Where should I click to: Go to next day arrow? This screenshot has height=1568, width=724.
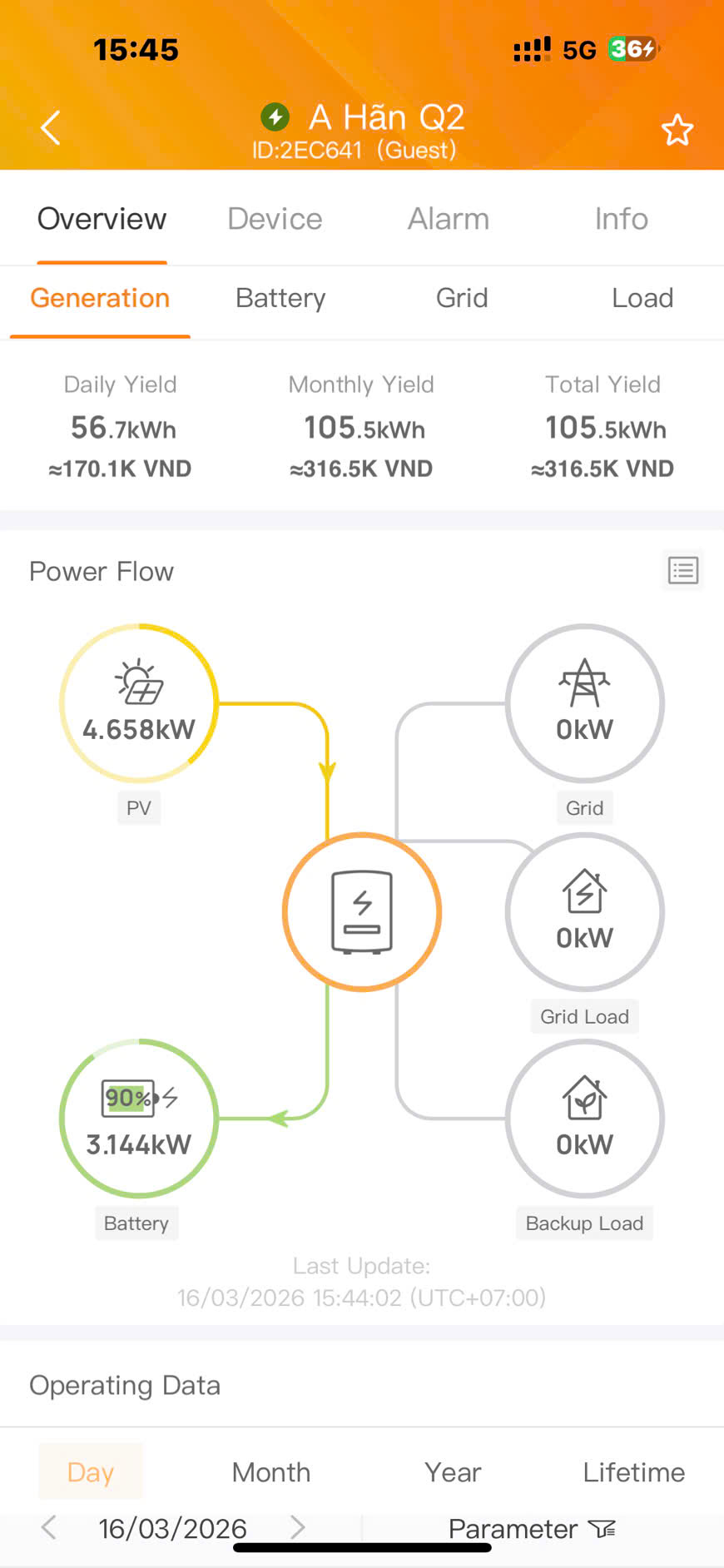297,1527
